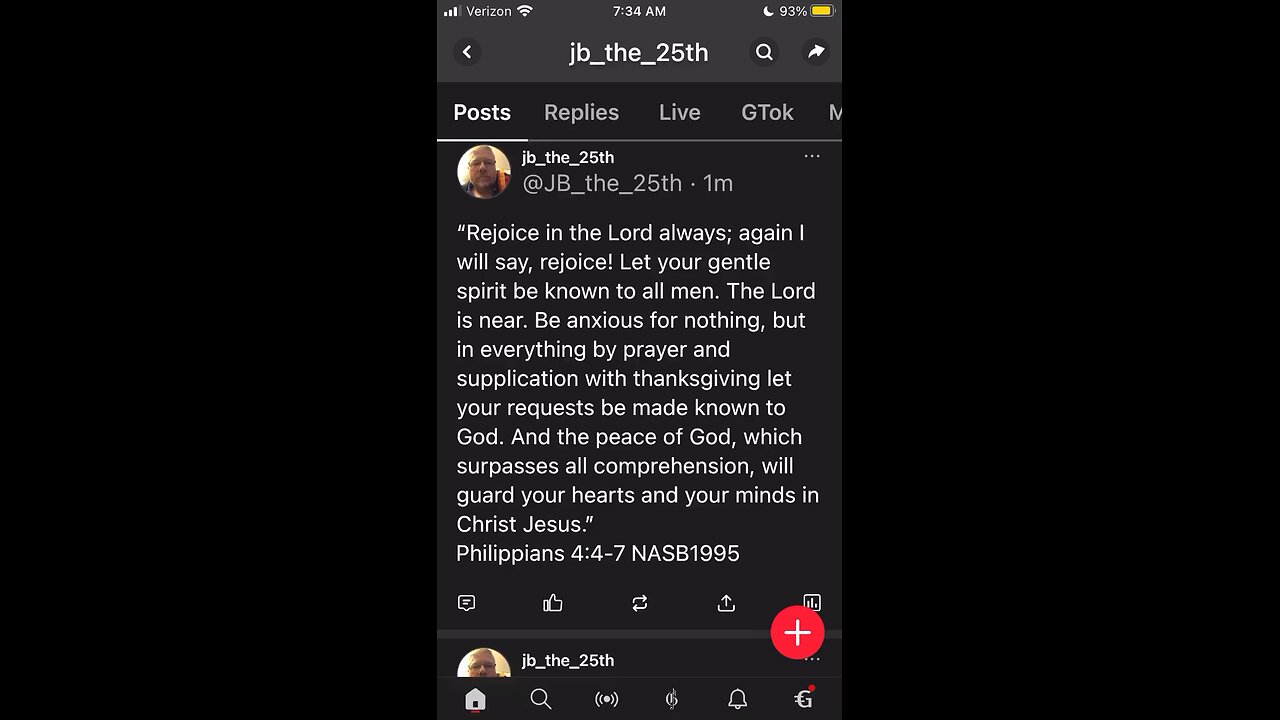Open the notifications bell
The height and width of the screenshot is (720, 1280).
[x=737, y=699]
